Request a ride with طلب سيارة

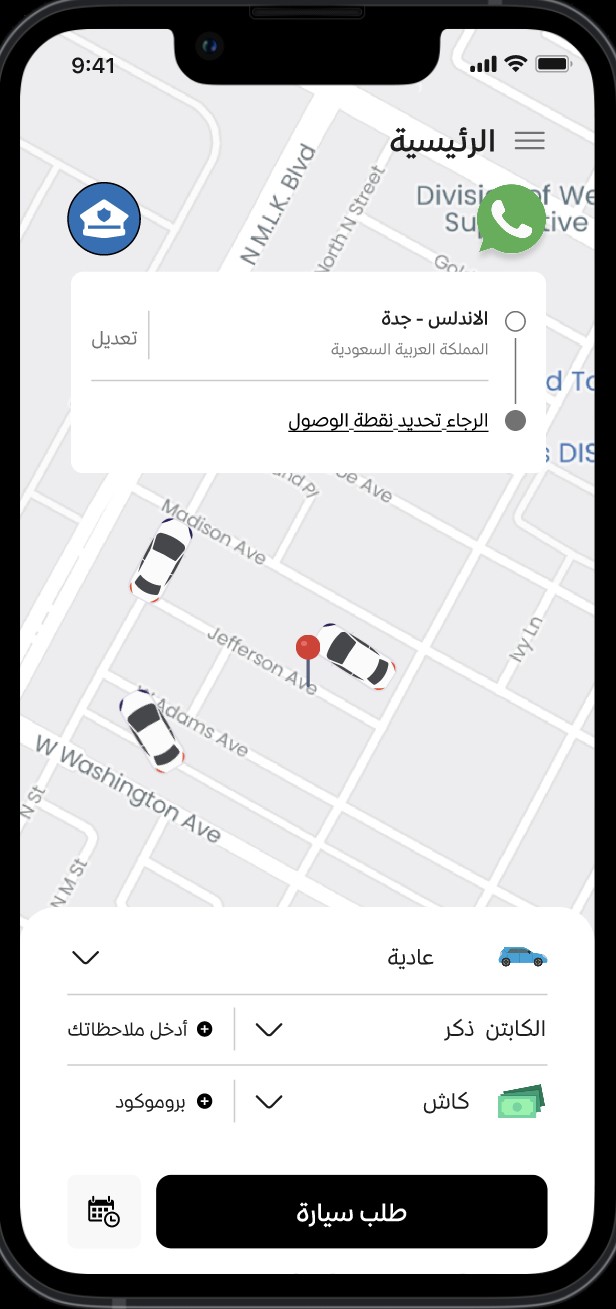click(x=351, y=1212)
